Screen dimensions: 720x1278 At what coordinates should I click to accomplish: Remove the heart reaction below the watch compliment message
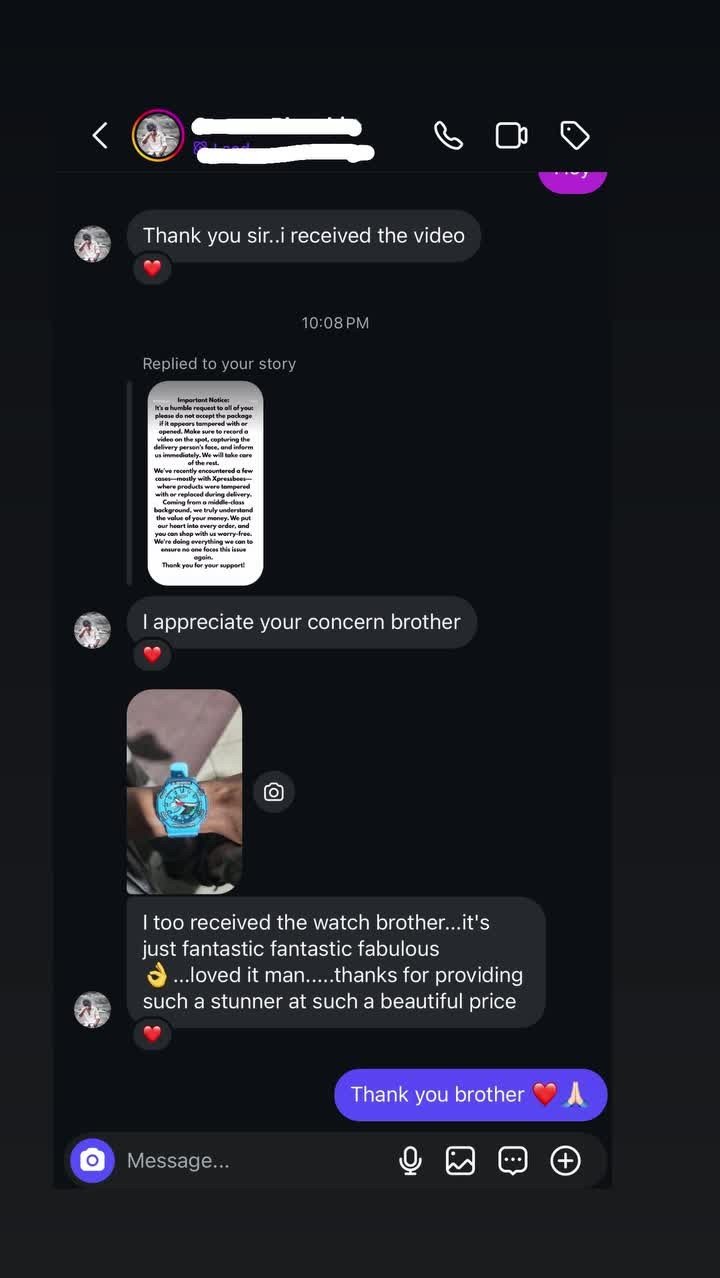click(152, 1034)
